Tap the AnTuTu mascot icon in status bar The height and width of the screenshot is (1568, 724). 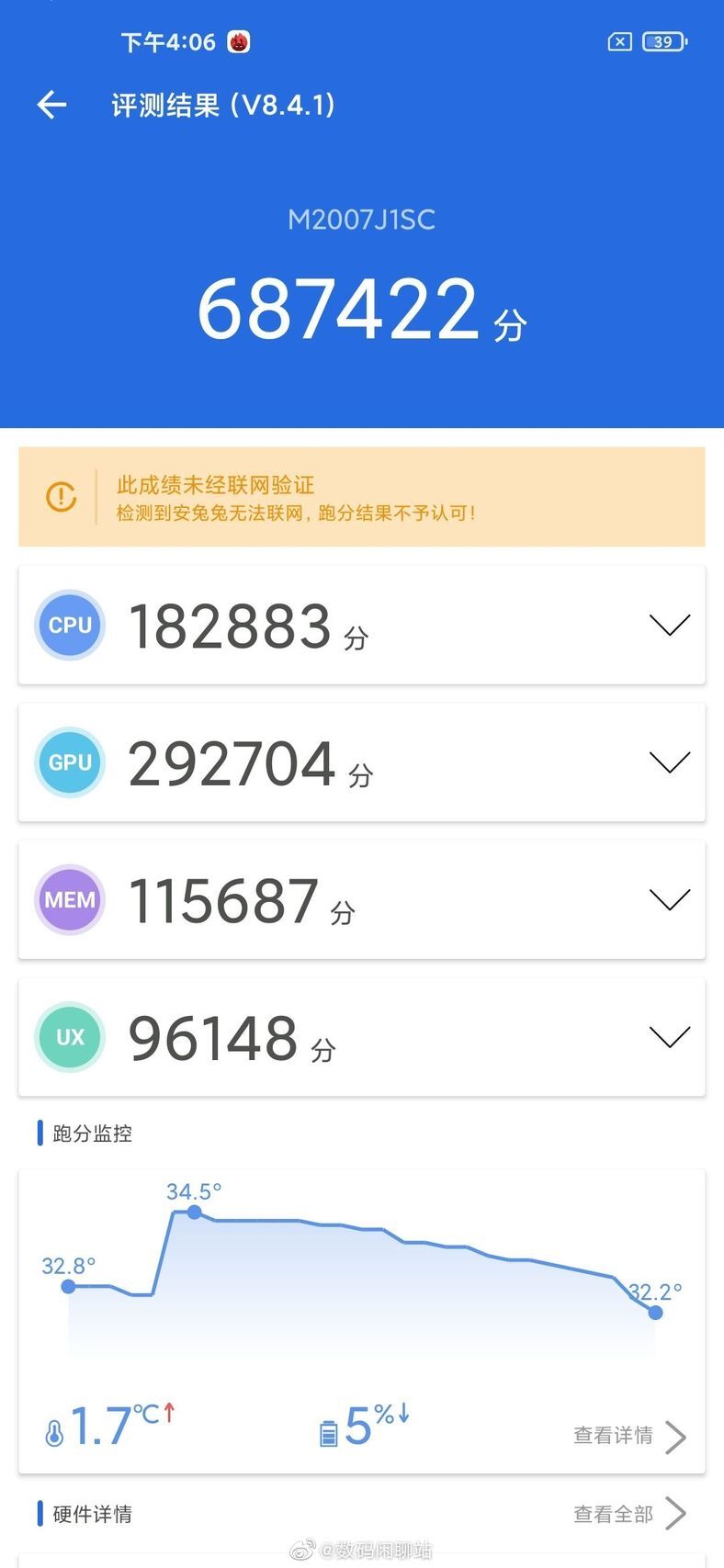coord(239,41)
